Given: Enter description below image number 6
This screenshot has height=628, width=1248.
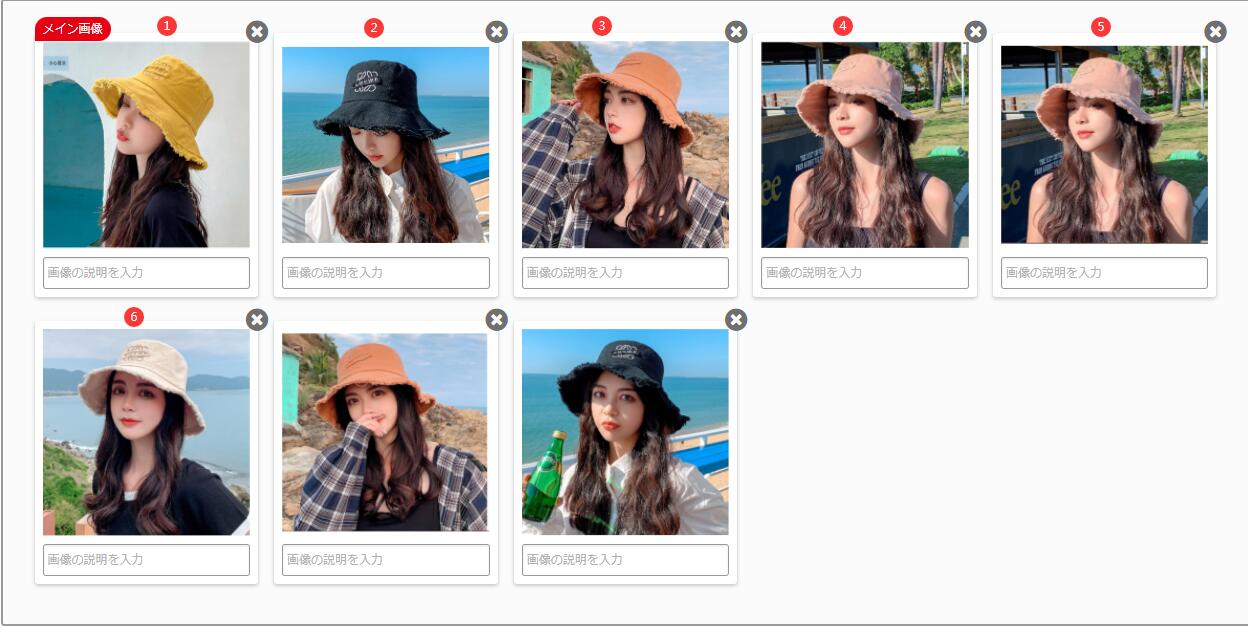Looking at the screenshot, I should click(x=146, y=559).
